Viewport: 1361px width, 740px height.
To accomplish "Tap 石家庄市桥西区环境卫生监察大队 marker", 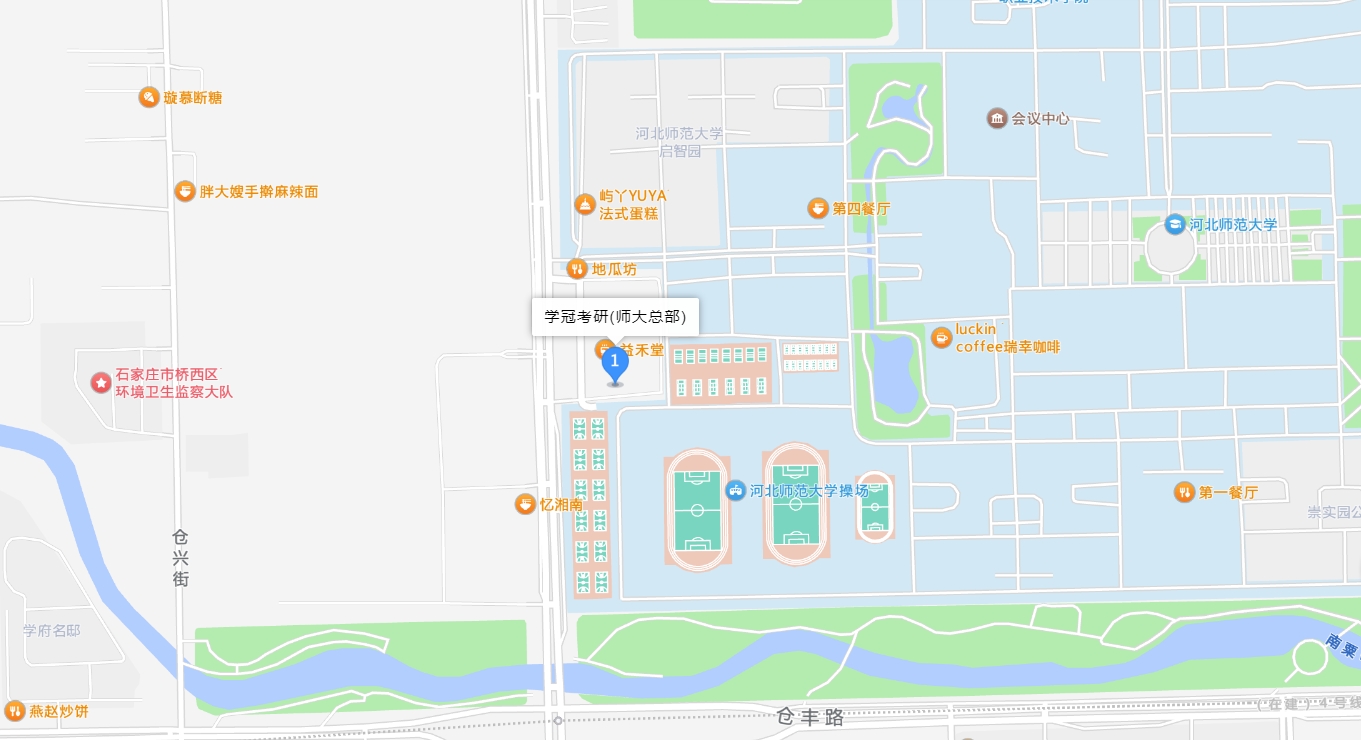I will pyautogui.click(x=101, y=382).
